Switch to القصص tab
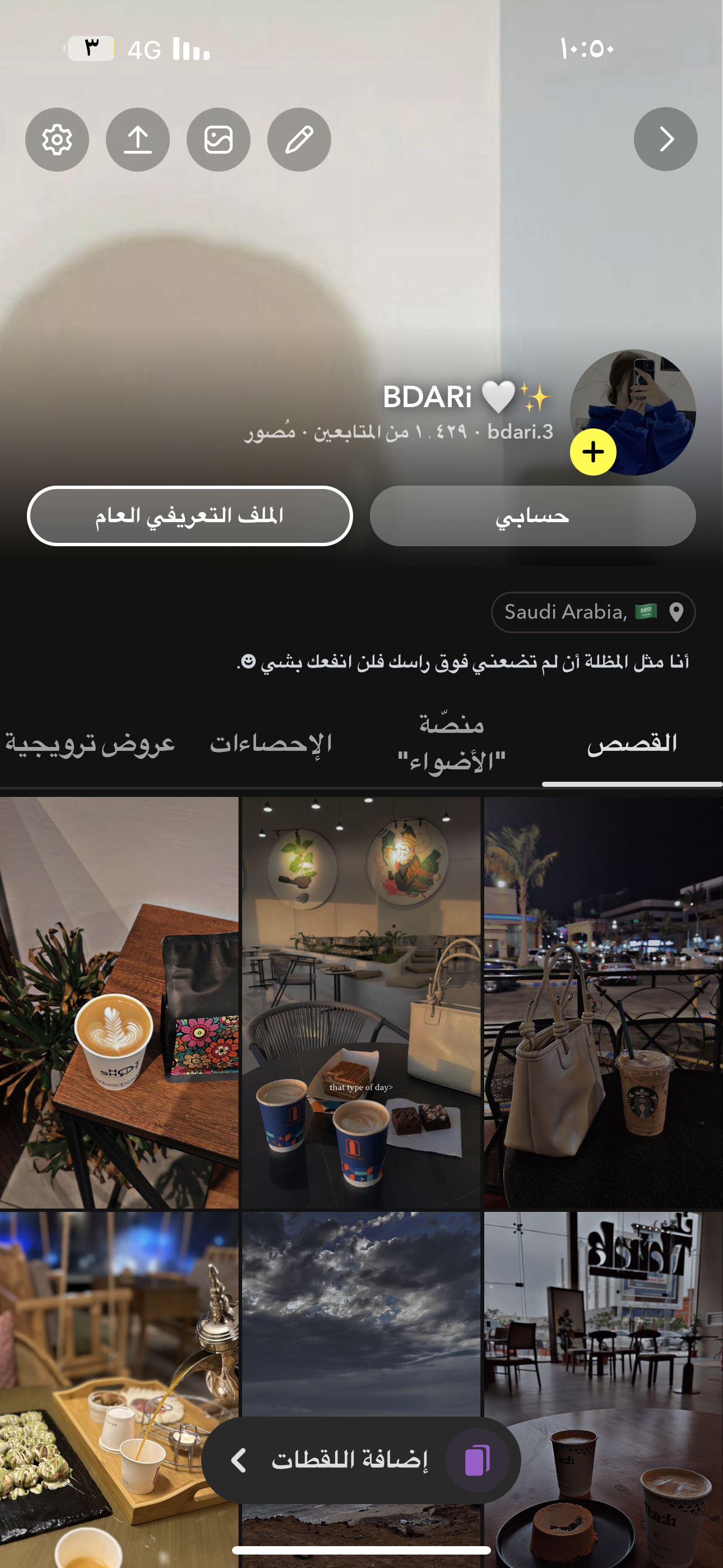Image resolution: width=723 pixels, height=1568 pixels. pos(632,743)
